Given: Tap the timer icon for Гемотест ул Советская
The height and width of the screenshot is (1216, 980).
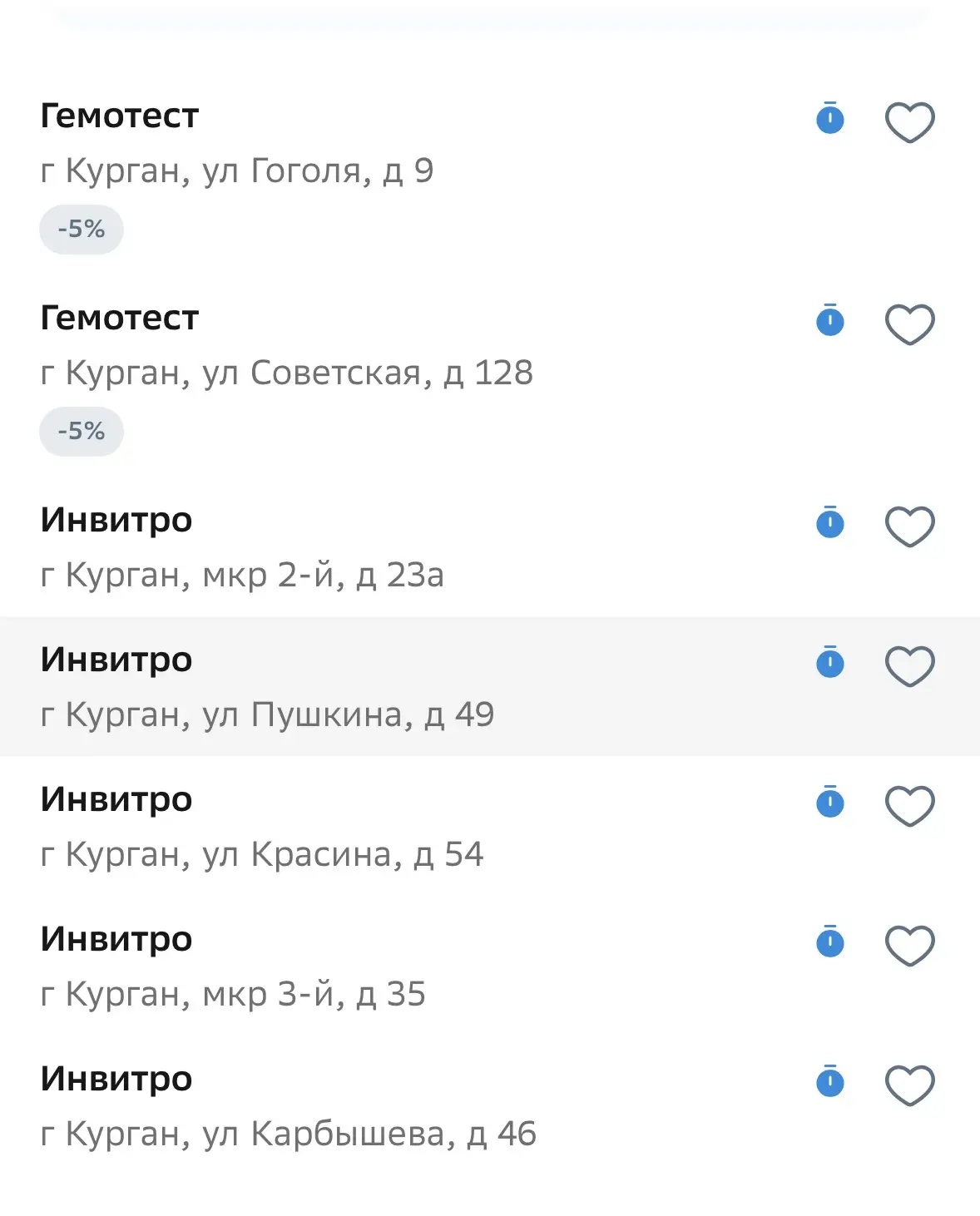Looking at the screenshot, I should [x=829, y=320].
